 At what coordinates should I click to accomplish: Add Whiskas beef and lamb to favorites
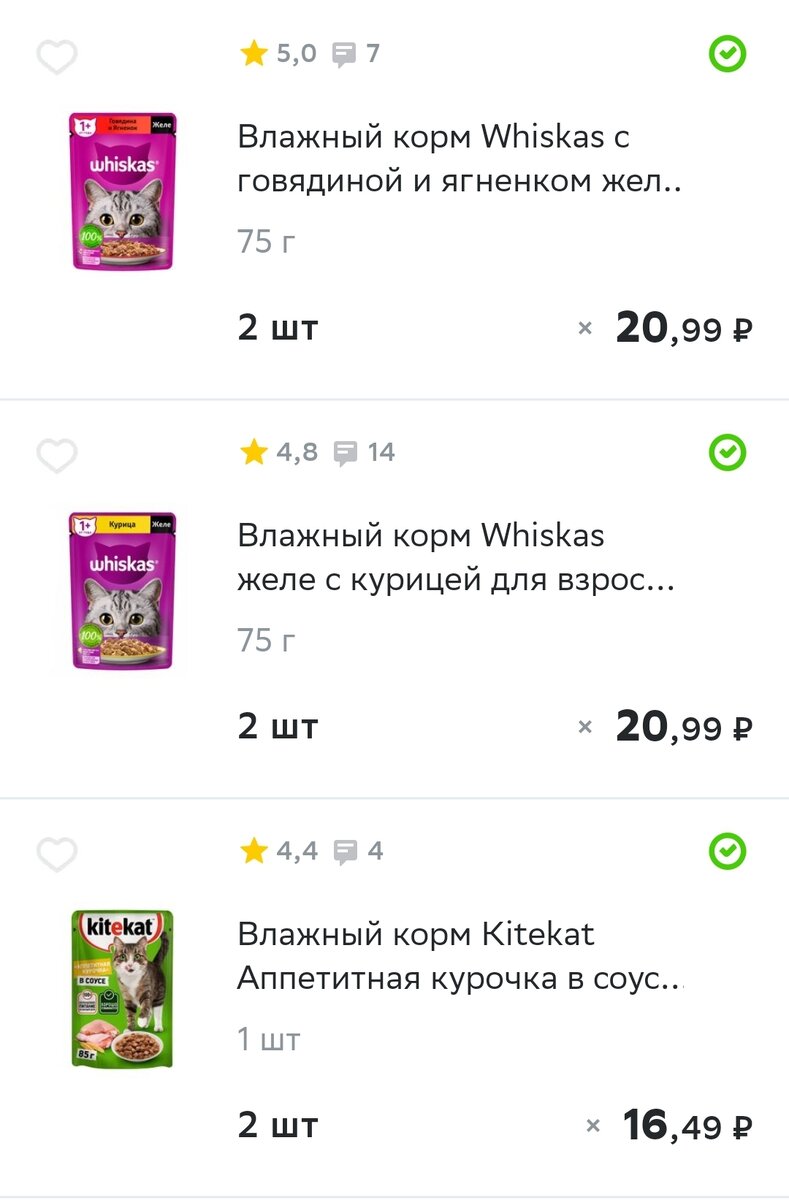click(56, 55)
